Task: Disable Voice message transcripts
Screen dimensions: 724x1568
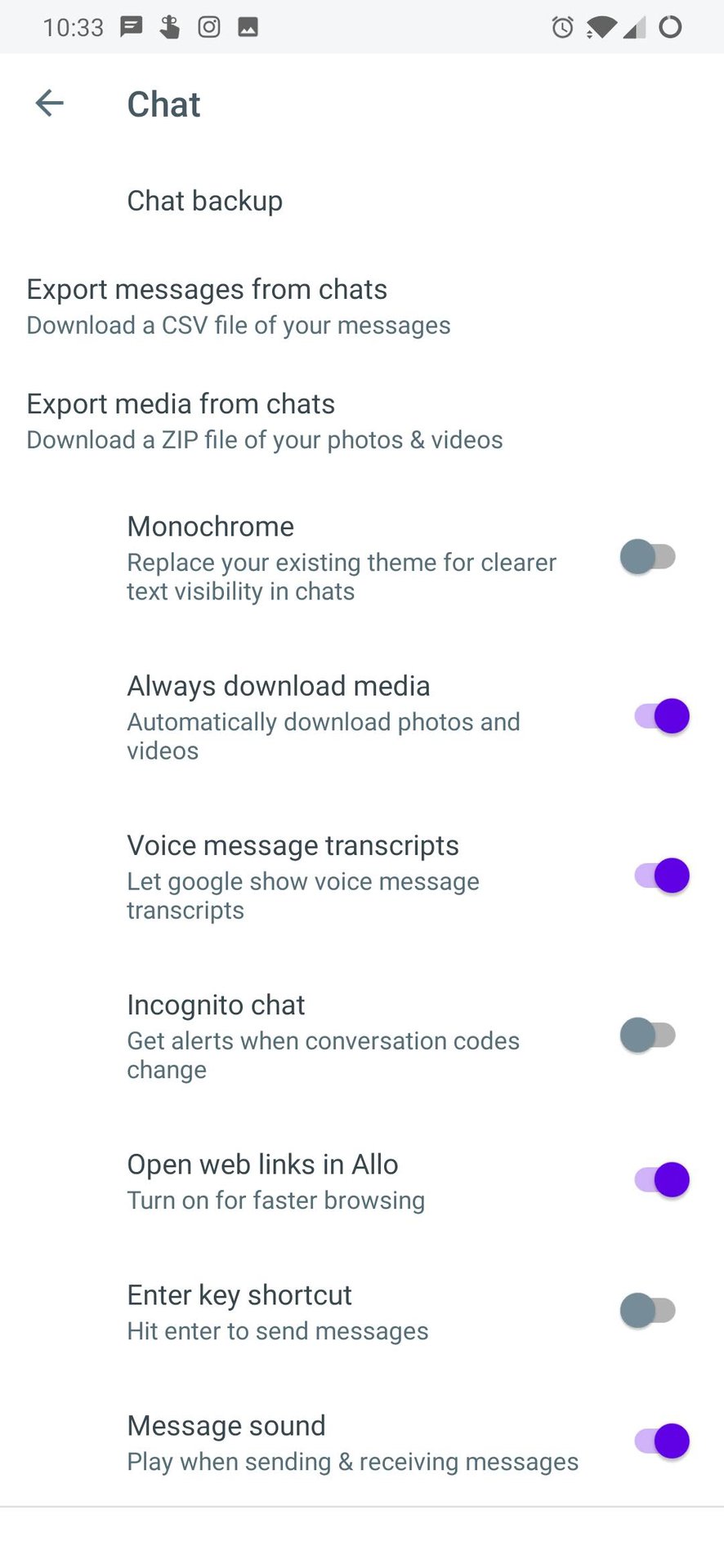Action: [662, 876]
